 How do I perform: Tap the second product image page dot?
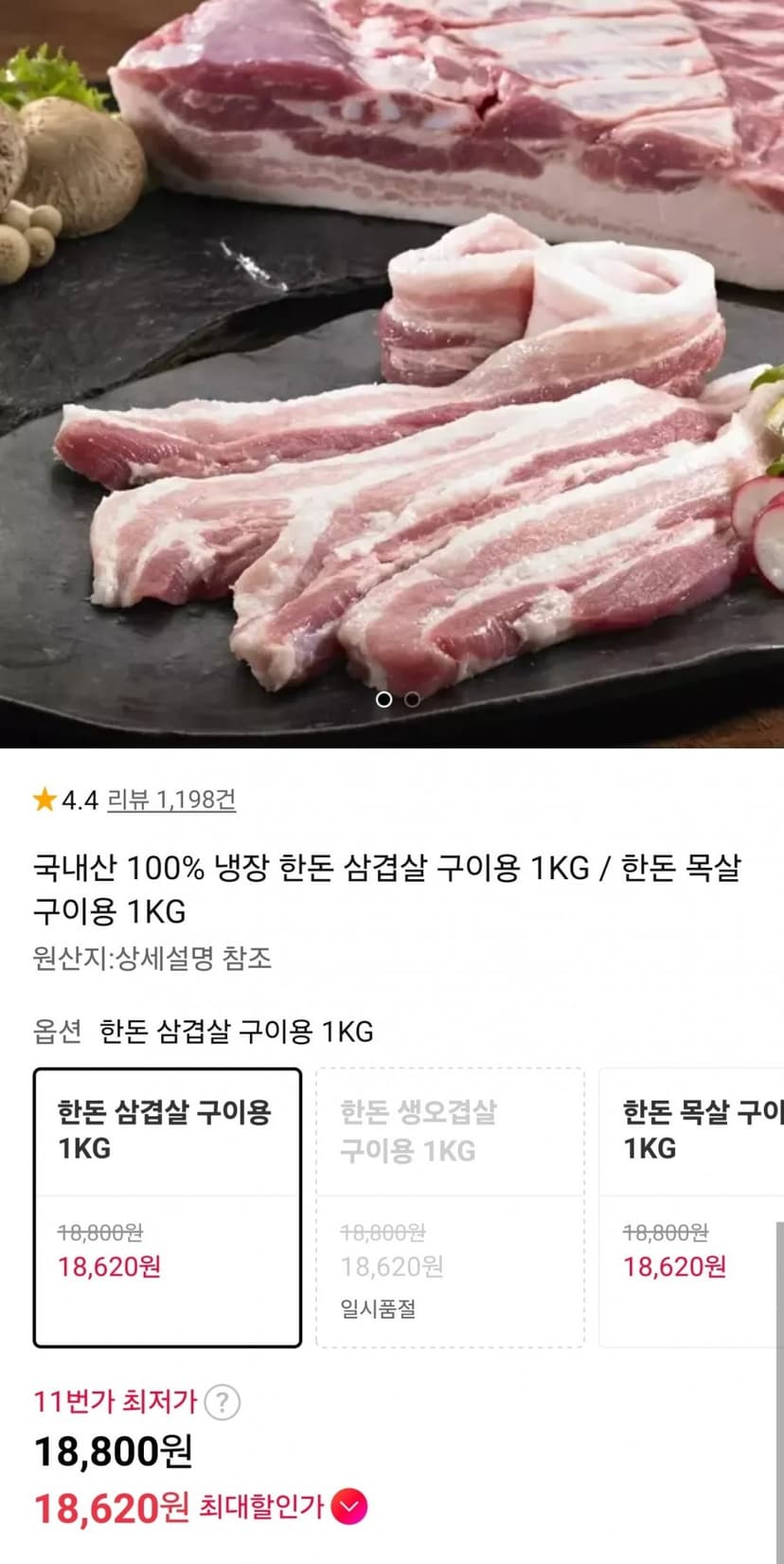tap(412, 699)
